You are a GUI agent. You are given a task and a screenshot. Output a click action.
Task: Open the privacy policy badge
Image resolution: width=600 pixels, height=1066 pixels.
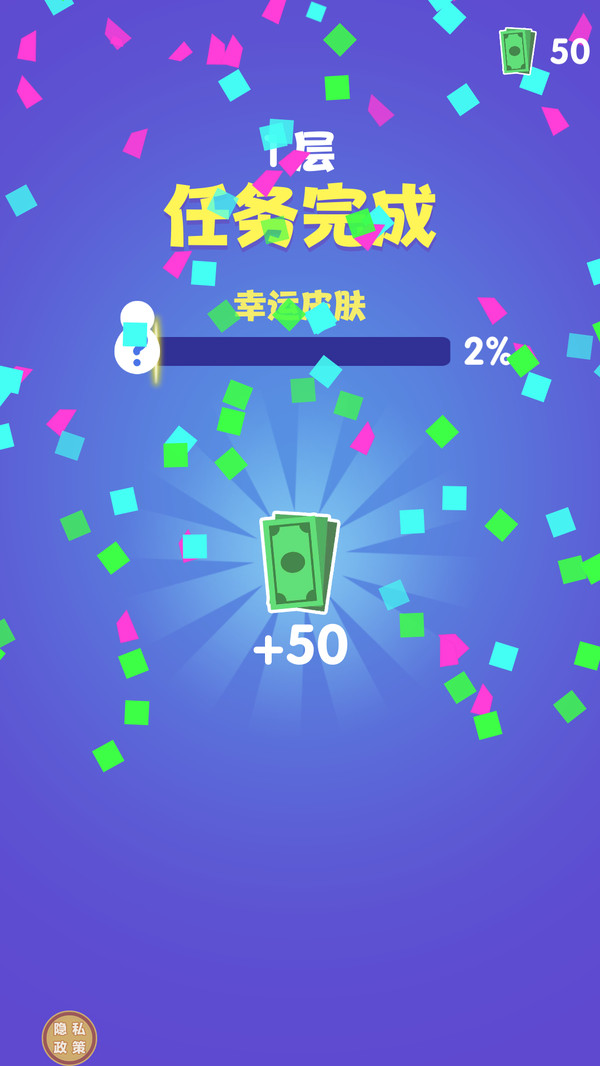[69, 1037]
